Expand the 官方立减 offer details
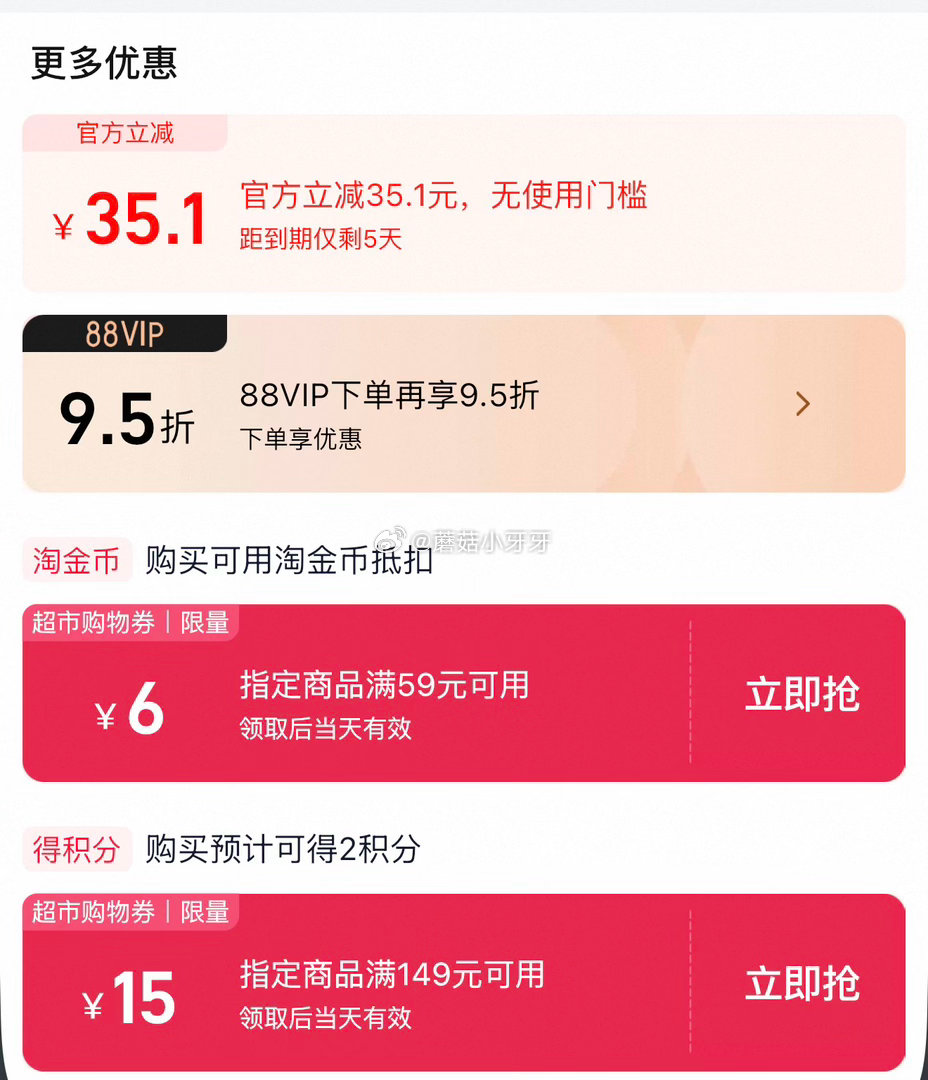This screenshot has width=928, height=1080. point(123,133)
